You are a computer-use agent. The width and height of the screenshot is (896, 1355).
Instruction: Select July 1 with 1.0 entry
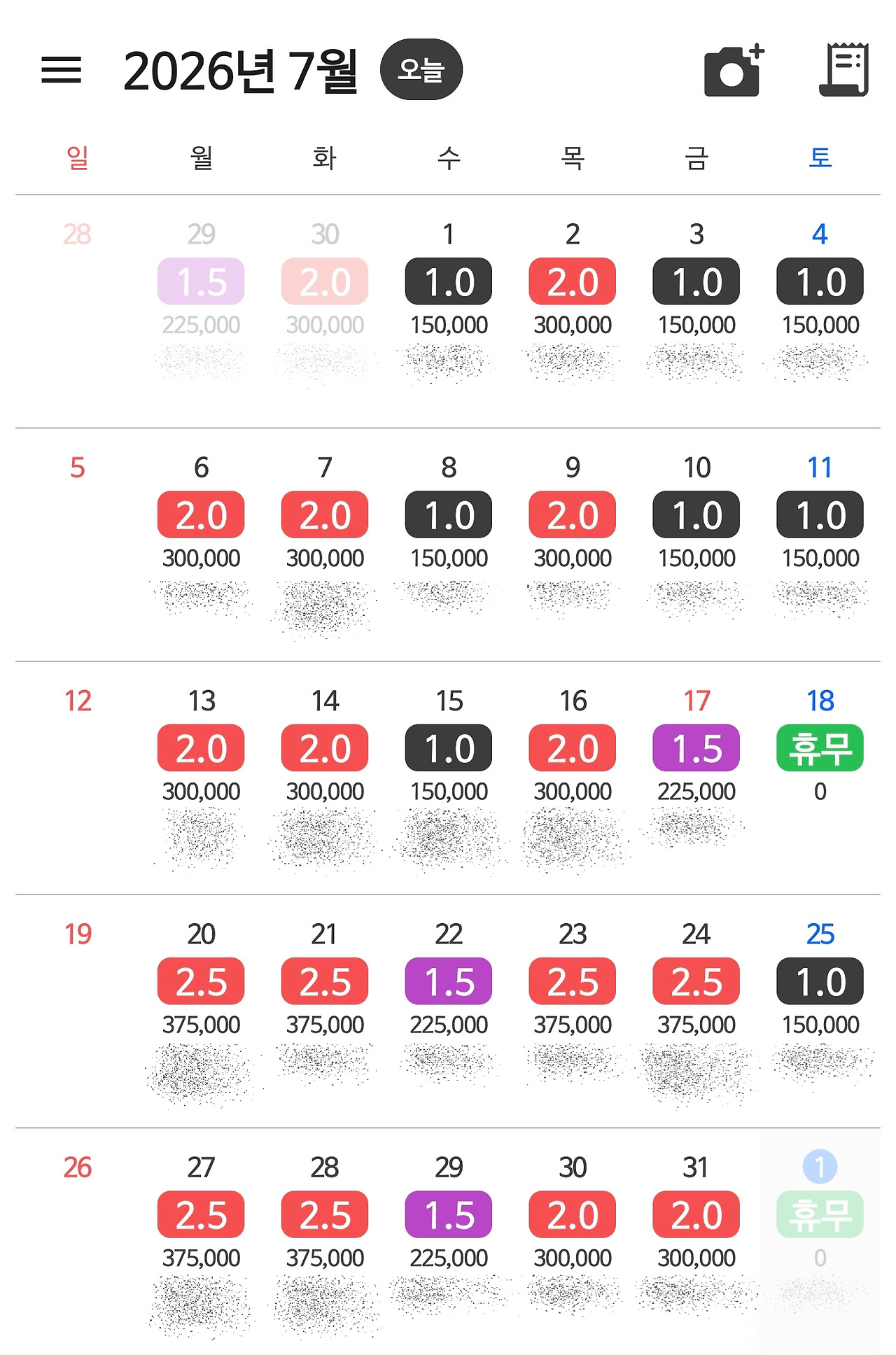(449, 311)
